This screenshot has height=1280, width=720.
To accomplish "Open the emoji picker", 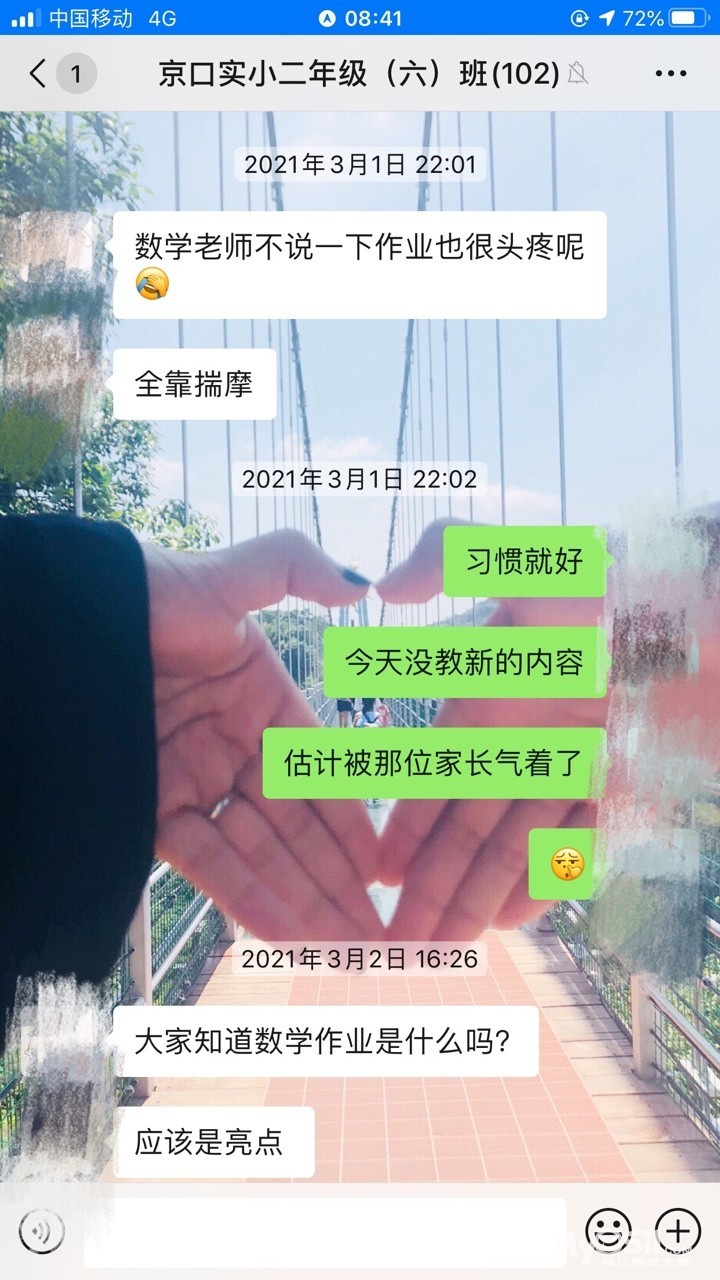I will [608, 1229].
